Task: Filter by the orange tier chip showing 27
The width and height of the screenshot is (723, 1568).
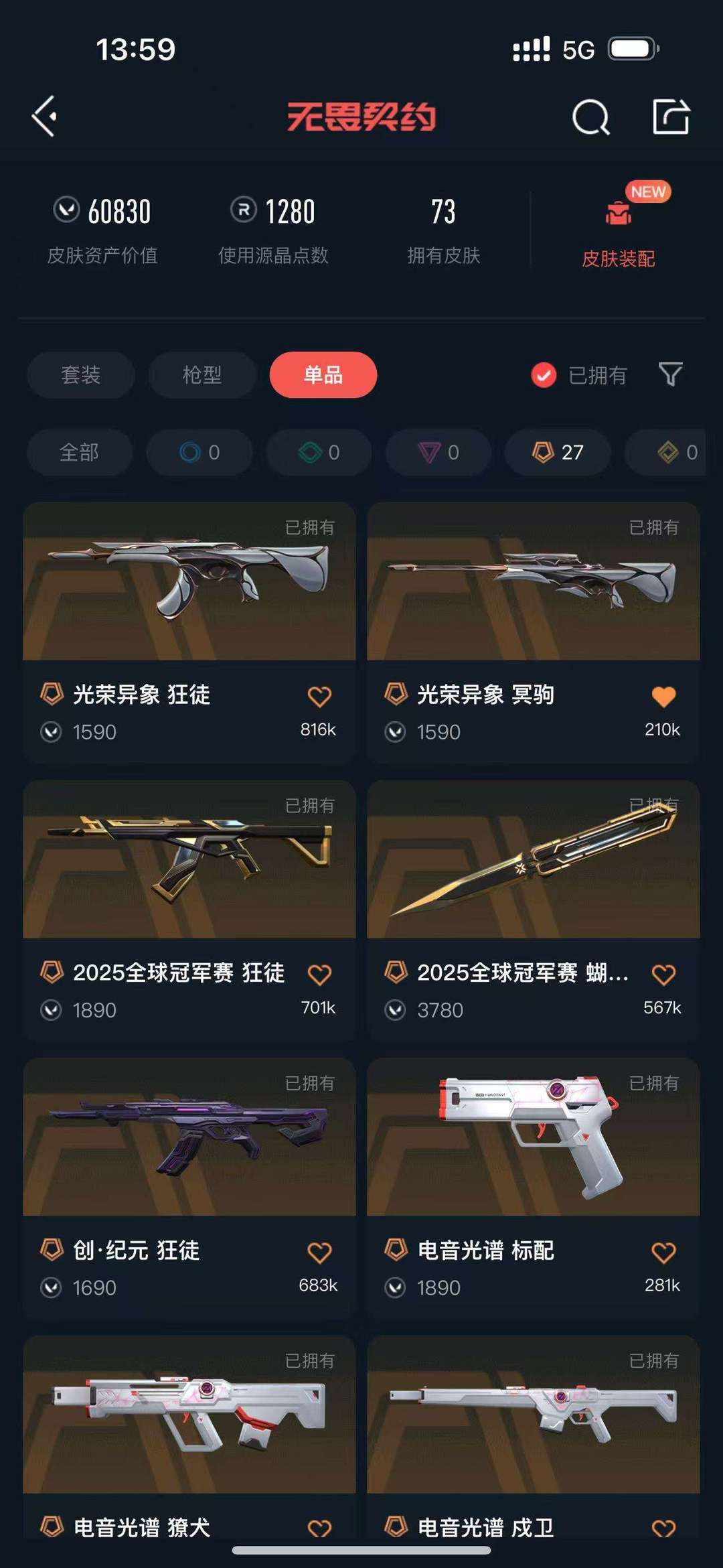Action: coord(558,452)
